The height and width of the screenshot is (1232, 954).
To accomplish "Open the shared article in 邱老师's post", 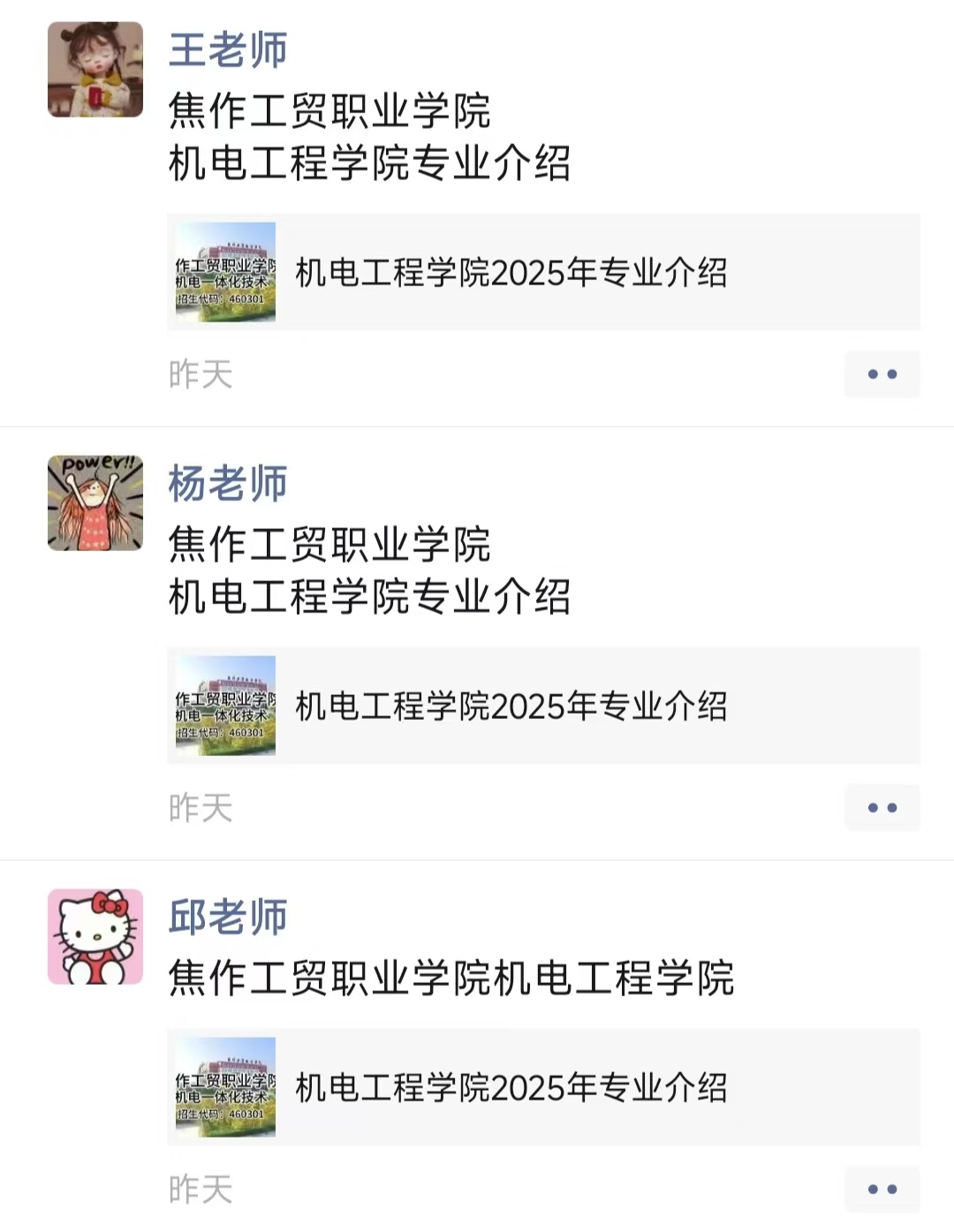I will 542,1087.
